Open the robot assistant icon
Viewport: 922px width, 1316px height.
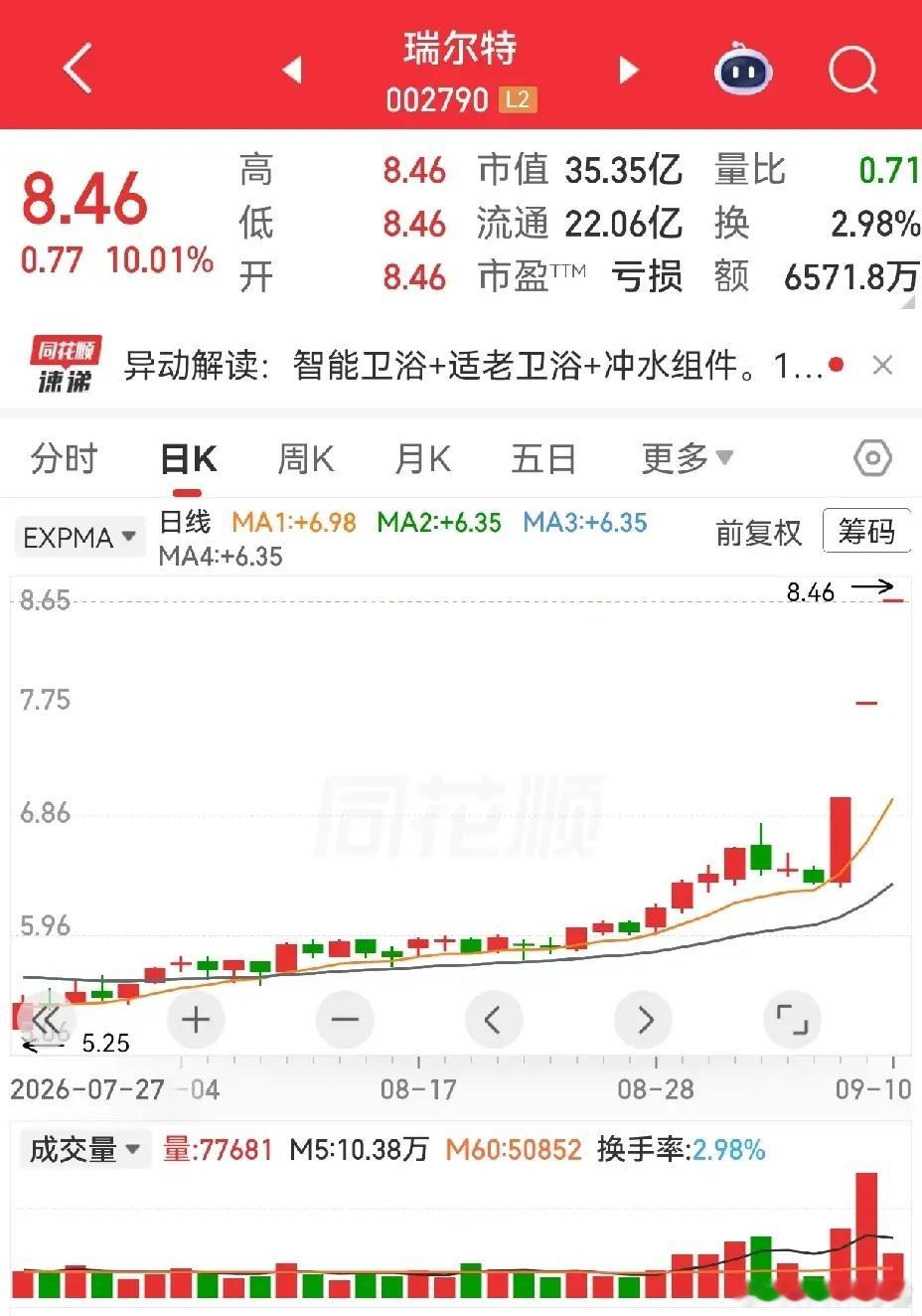click(x=743, y=69)
